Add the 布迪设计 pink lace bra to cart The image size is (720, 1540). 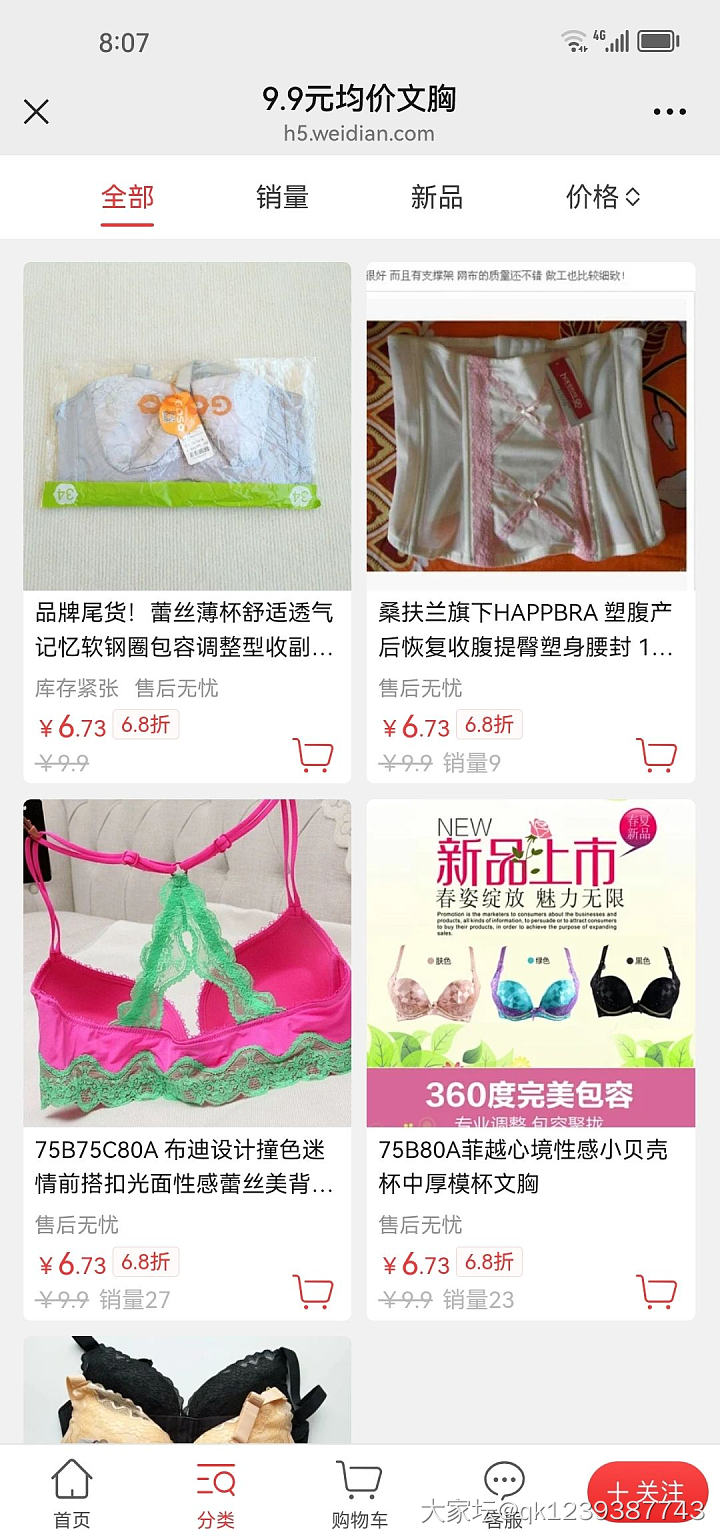point(313,1292)
